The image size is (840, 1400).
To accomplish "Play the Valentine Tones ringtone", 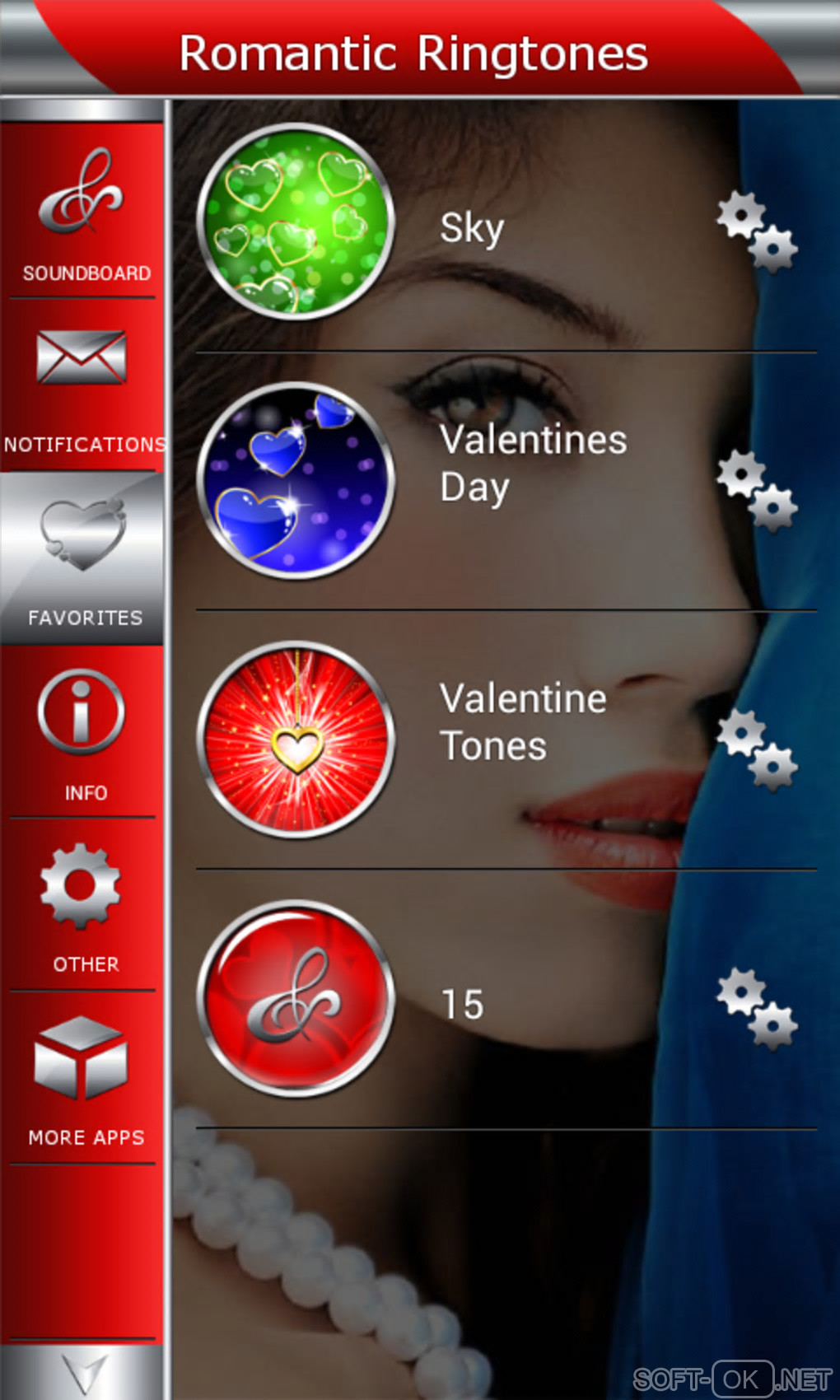I will click(x=296, y=740).
